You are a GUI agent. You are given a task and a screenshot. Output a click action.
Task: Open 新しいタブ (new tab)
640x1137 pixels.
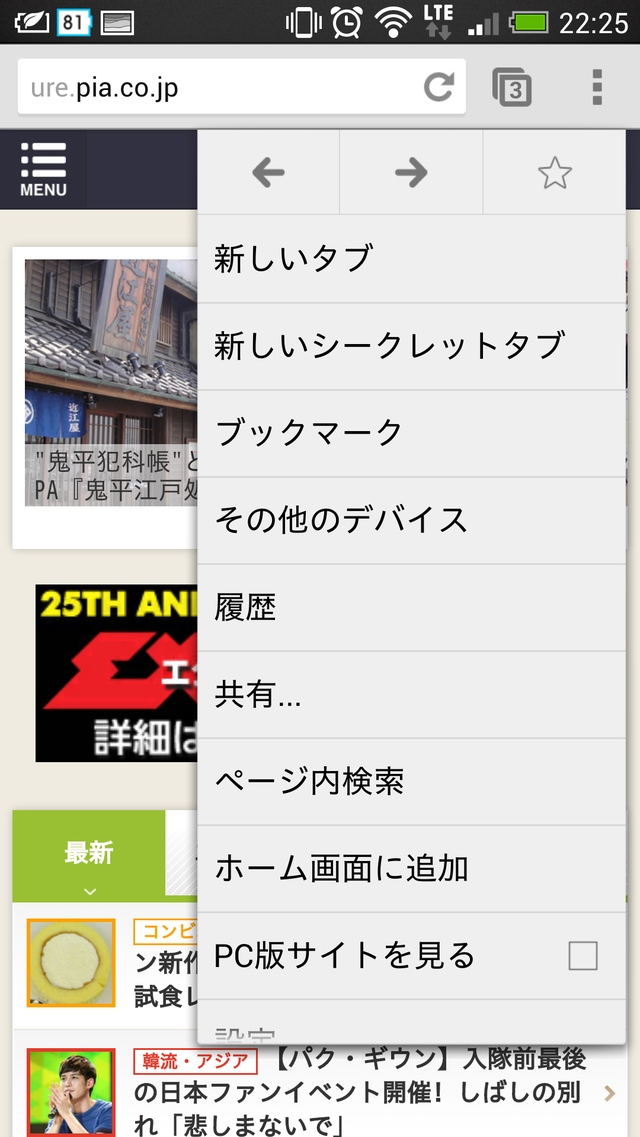(x=411, y=258)
